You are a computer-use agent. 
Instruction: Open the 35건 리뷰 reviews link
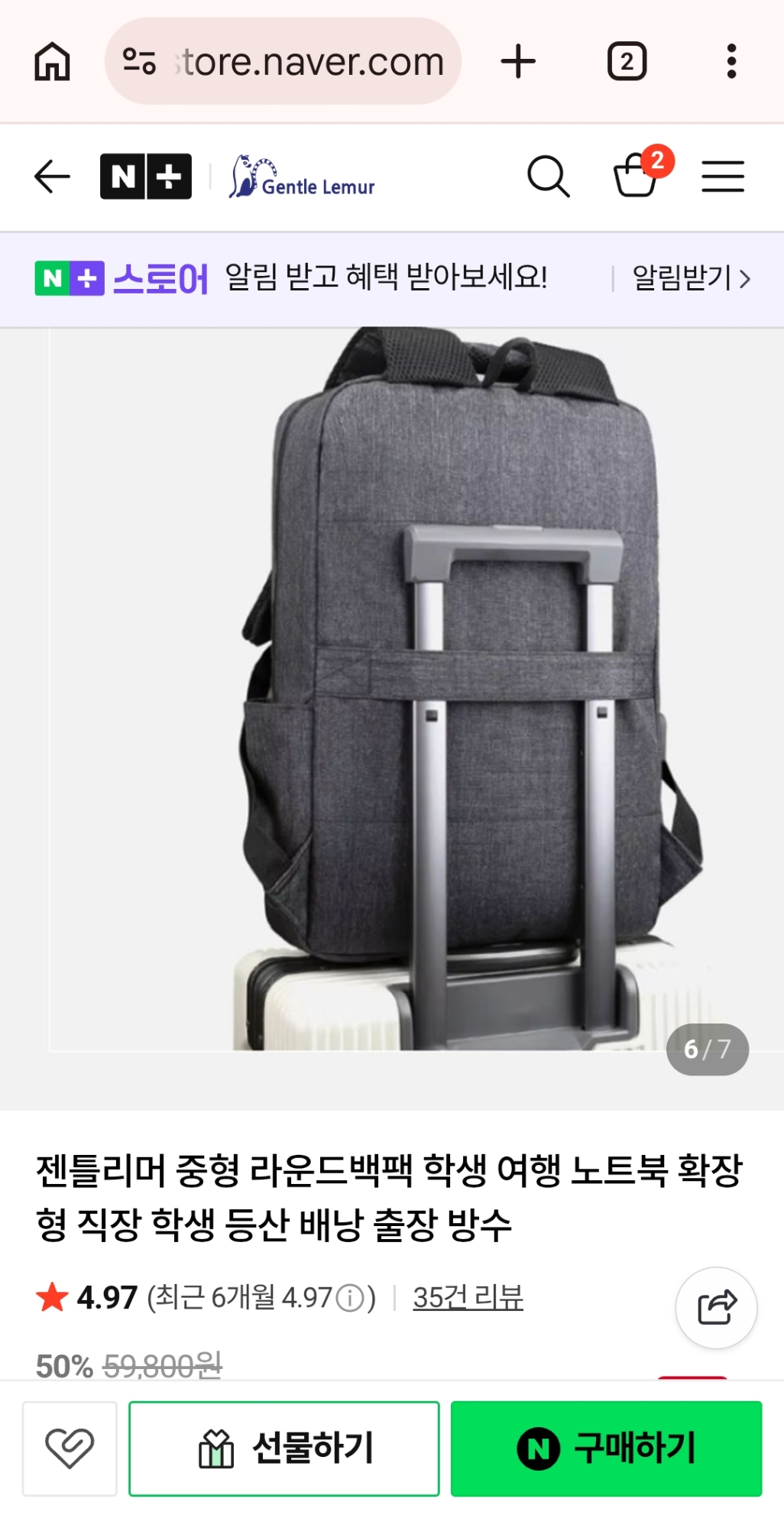click(x=468, y=1297)
